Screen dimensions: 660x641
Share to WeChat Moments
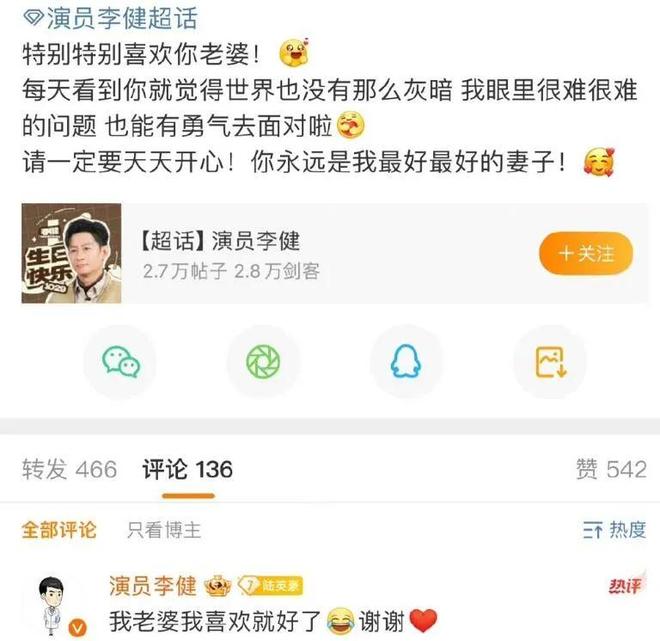click(x=263, y=362)
